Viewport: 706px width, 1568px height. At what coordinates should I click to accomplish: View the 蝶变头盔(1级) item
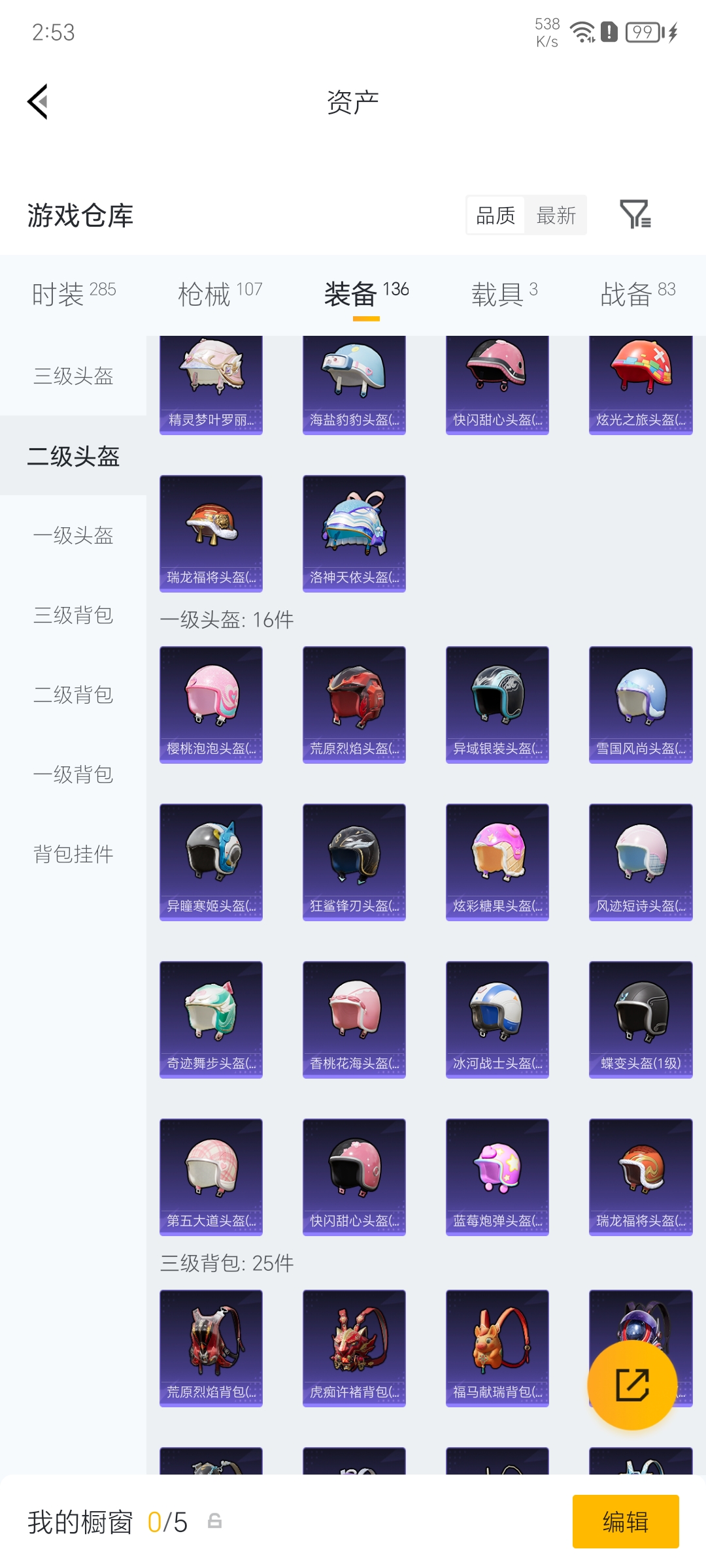(x=641, y=1019)
